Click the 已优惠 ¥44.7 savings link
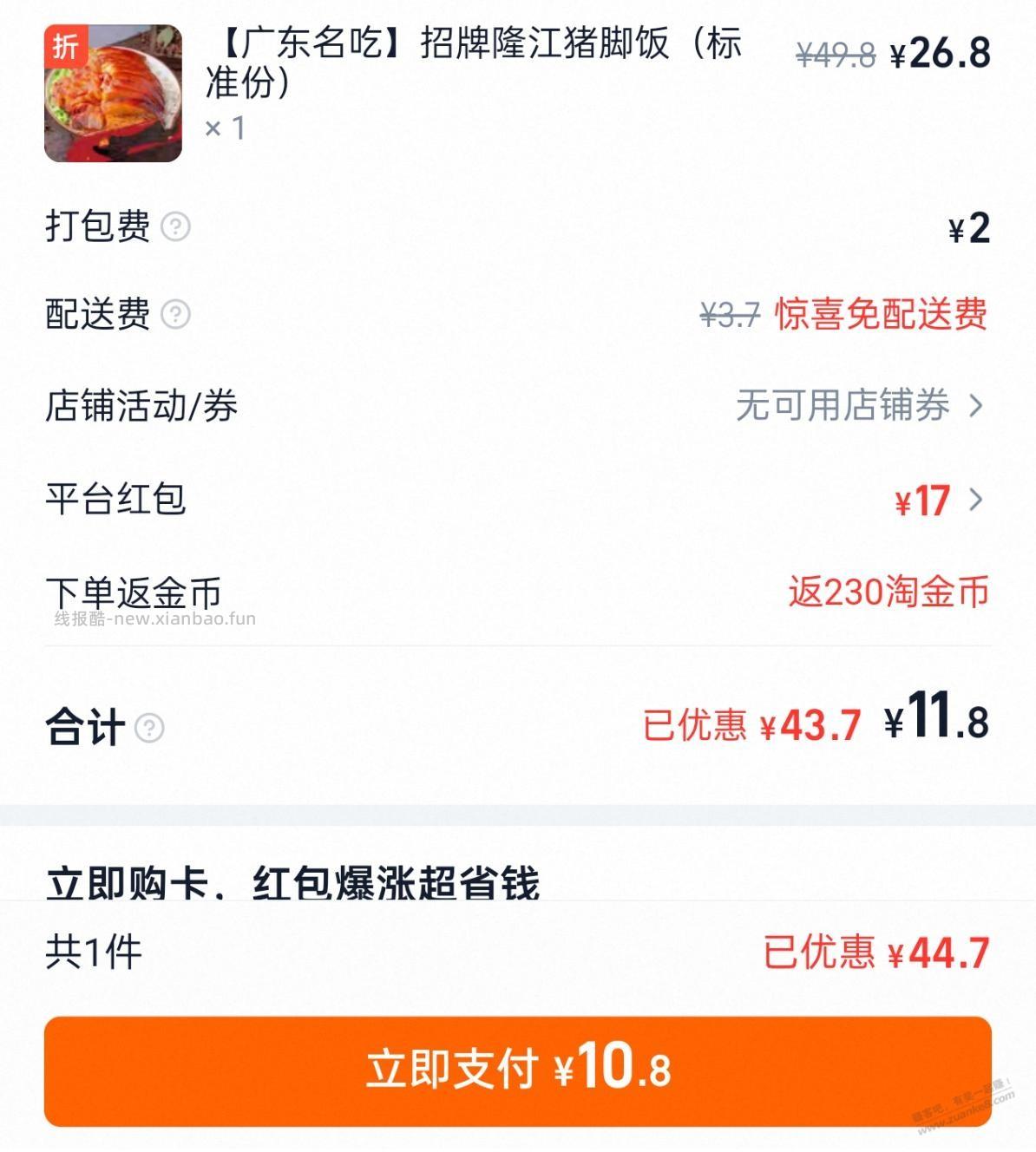This screenshot has width=1036, height=1152. click(875, 952)
